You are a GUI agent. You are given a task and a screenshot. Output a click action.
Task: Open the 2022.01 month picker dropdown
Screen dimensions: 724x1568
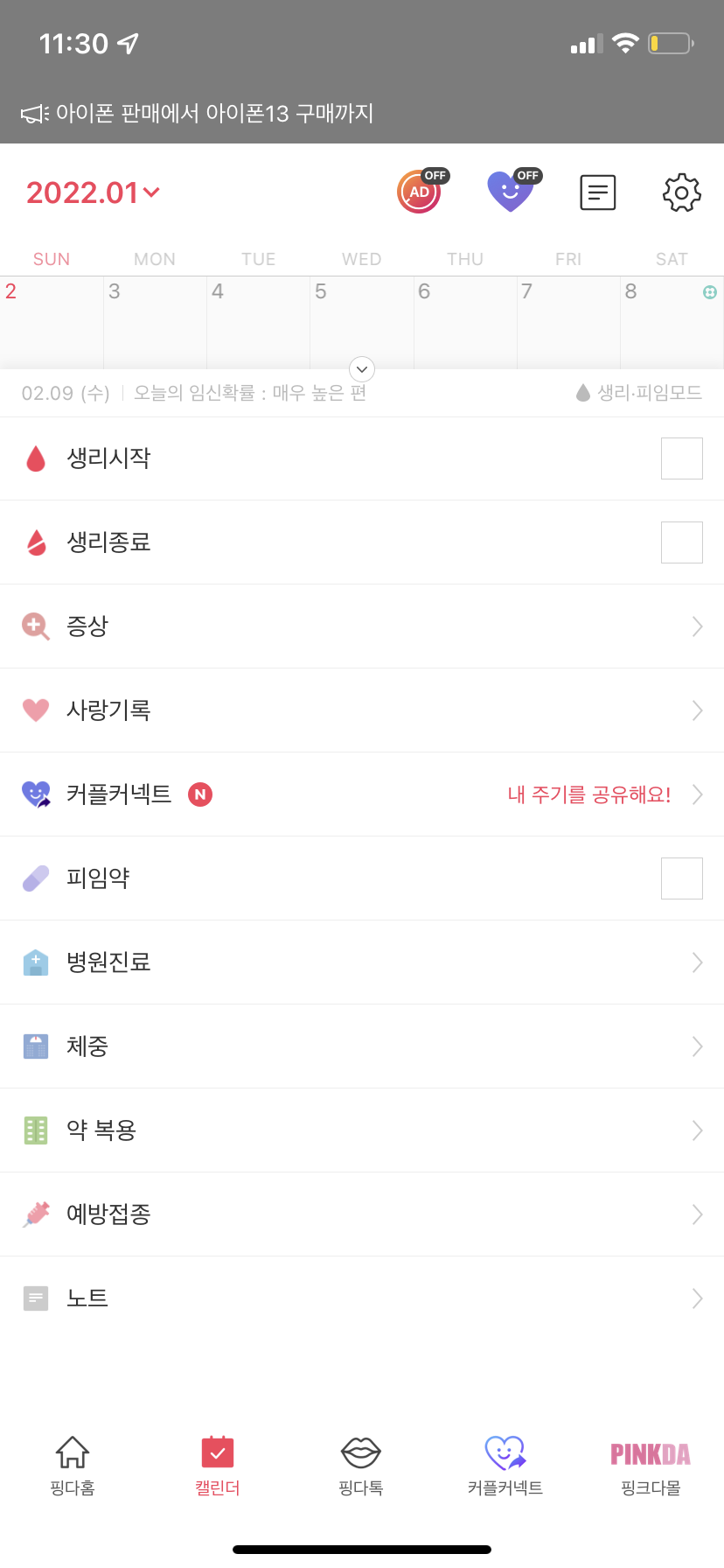coord(93,192)
